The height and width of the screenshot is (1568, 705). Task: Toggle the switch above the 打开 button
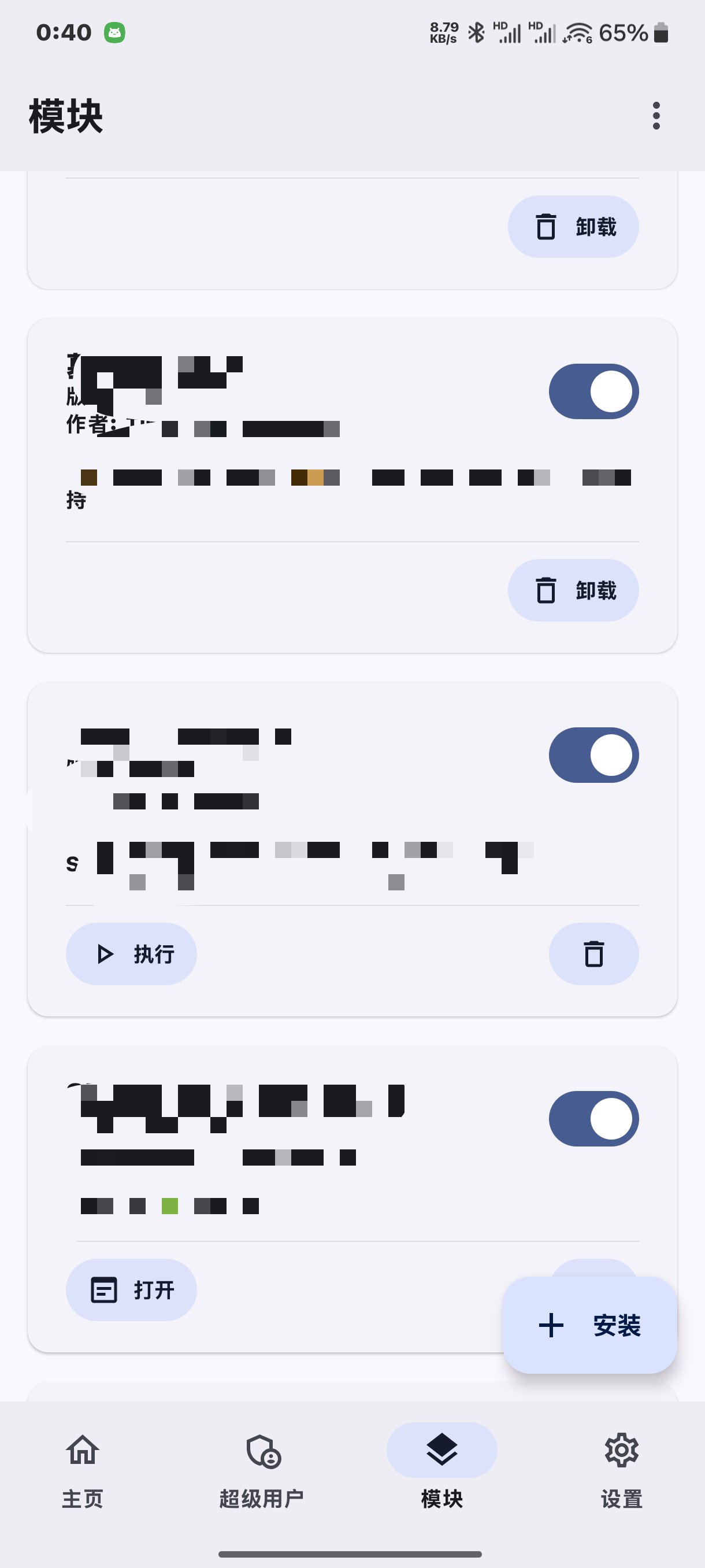coord(593,1119)
